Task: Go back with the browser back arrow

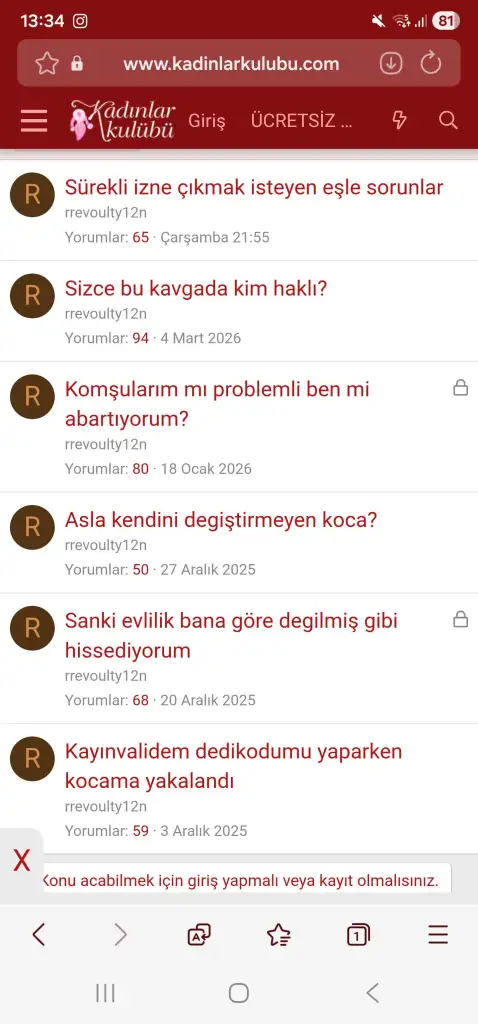Action: (x=39, y=935)
